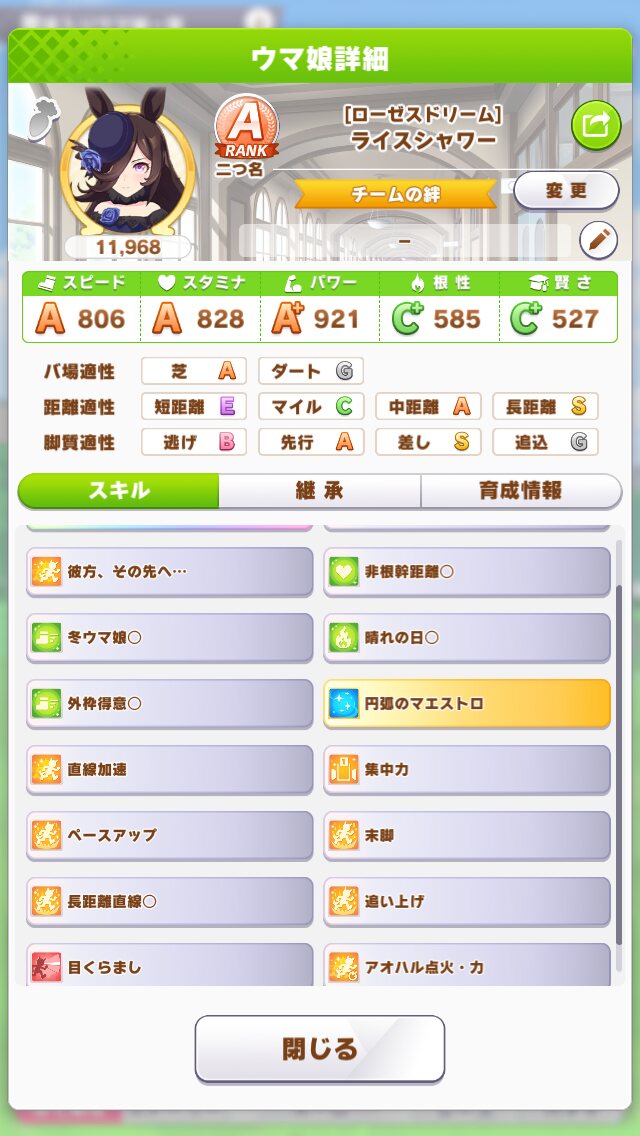Open skill 集中力
The height and width of the screenshot is (1136, 640).
click(x=467, y=770)
